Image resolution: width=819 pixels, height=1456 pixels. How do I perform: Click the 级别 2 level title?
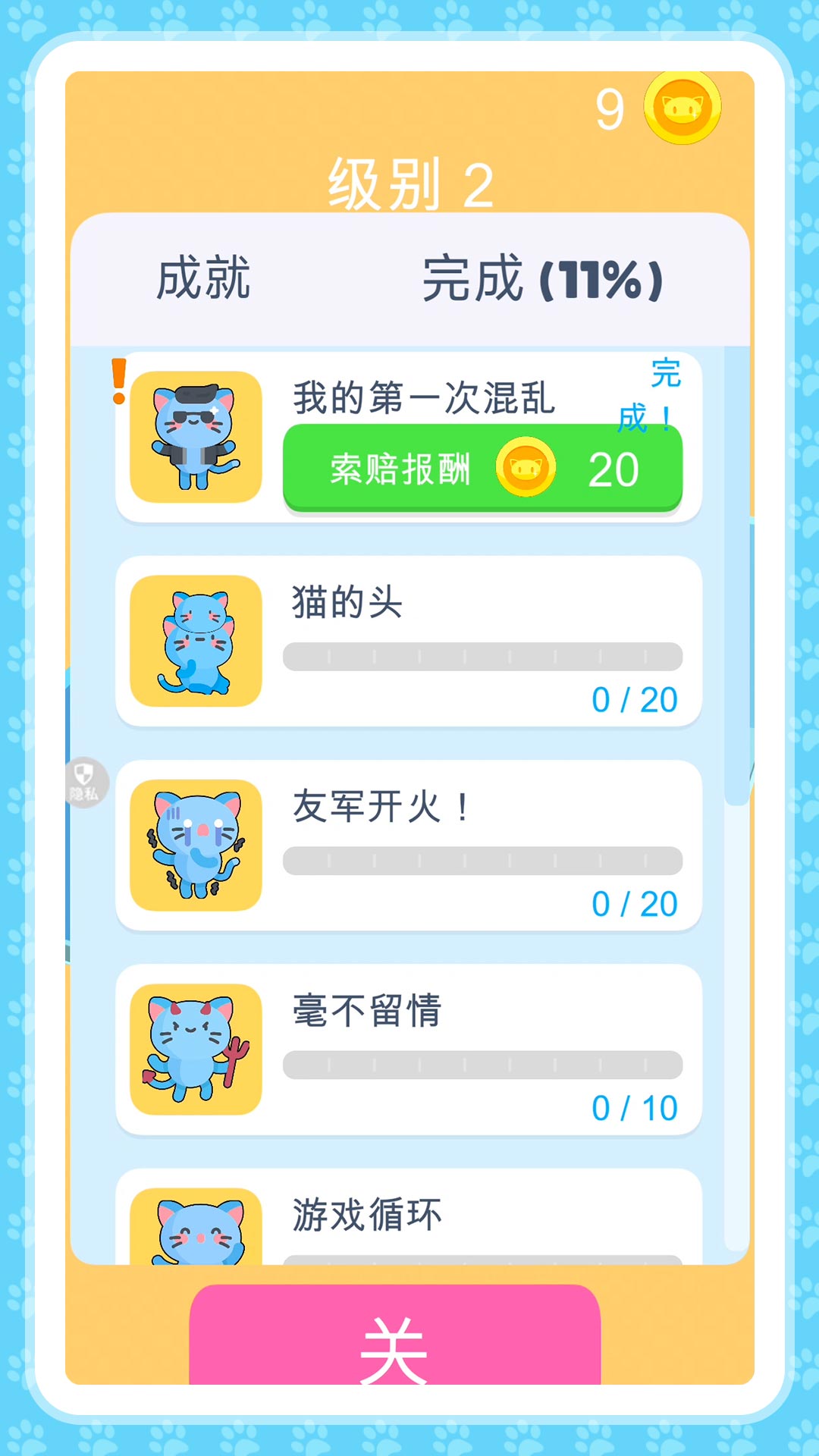tap(409, 182)
